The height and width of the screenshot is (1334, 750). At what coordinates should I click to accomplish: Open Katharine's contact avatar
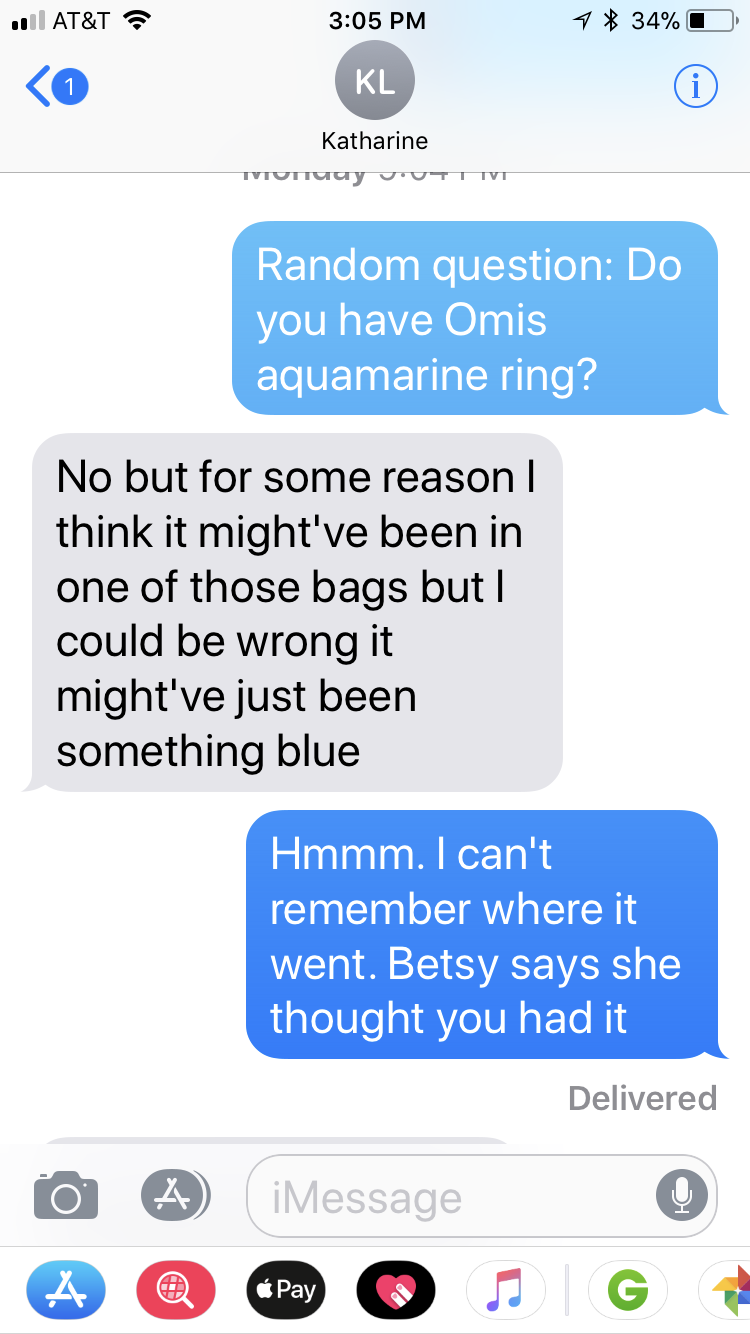tap(375, 83)
